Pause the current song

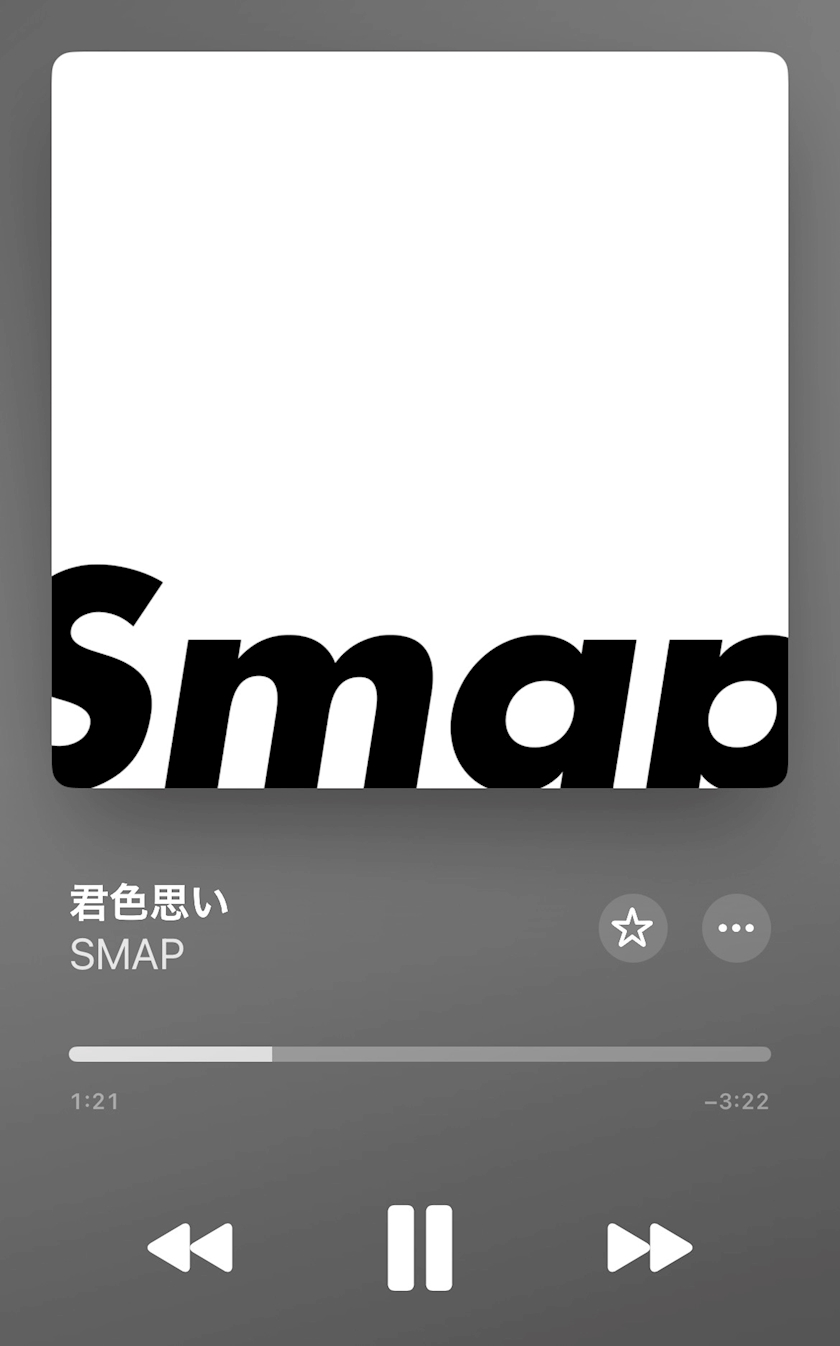tap(420, 1247)
